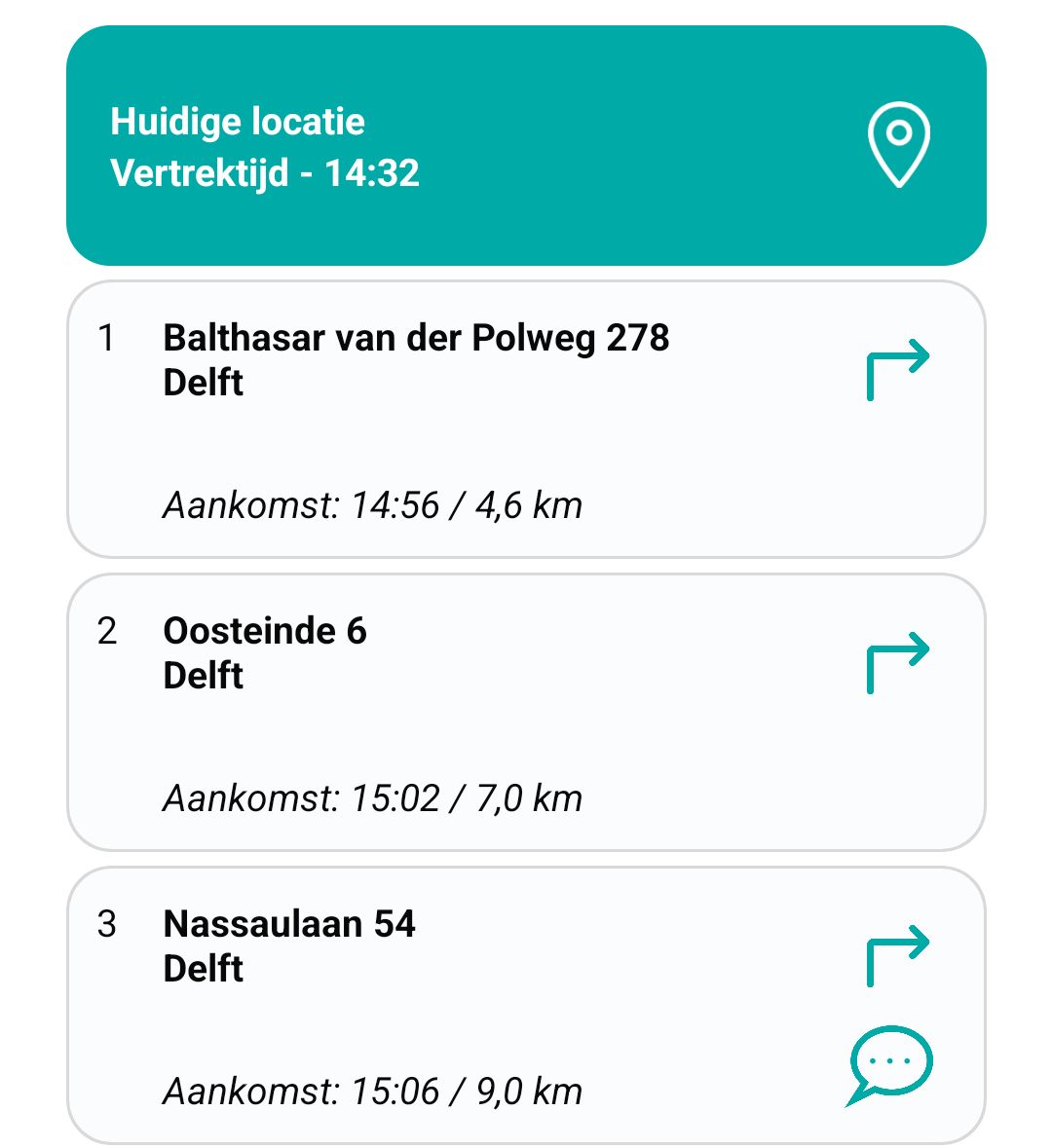1052x1148 pixels.
Task: Get directions to Nassaulaan 54
Action: click(x=898, y=955)
